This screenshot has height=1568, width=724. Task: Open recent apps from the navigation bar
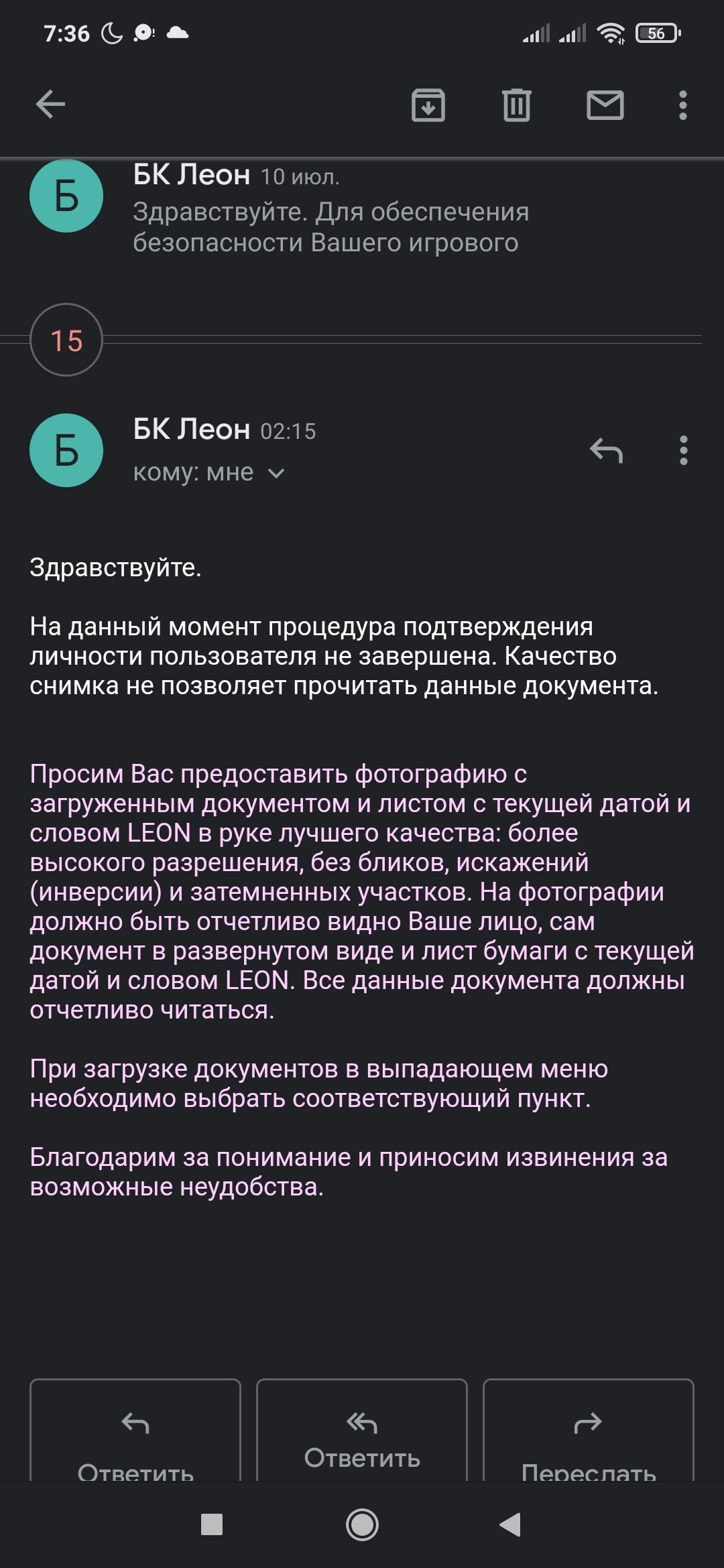tap(212, 1524)
